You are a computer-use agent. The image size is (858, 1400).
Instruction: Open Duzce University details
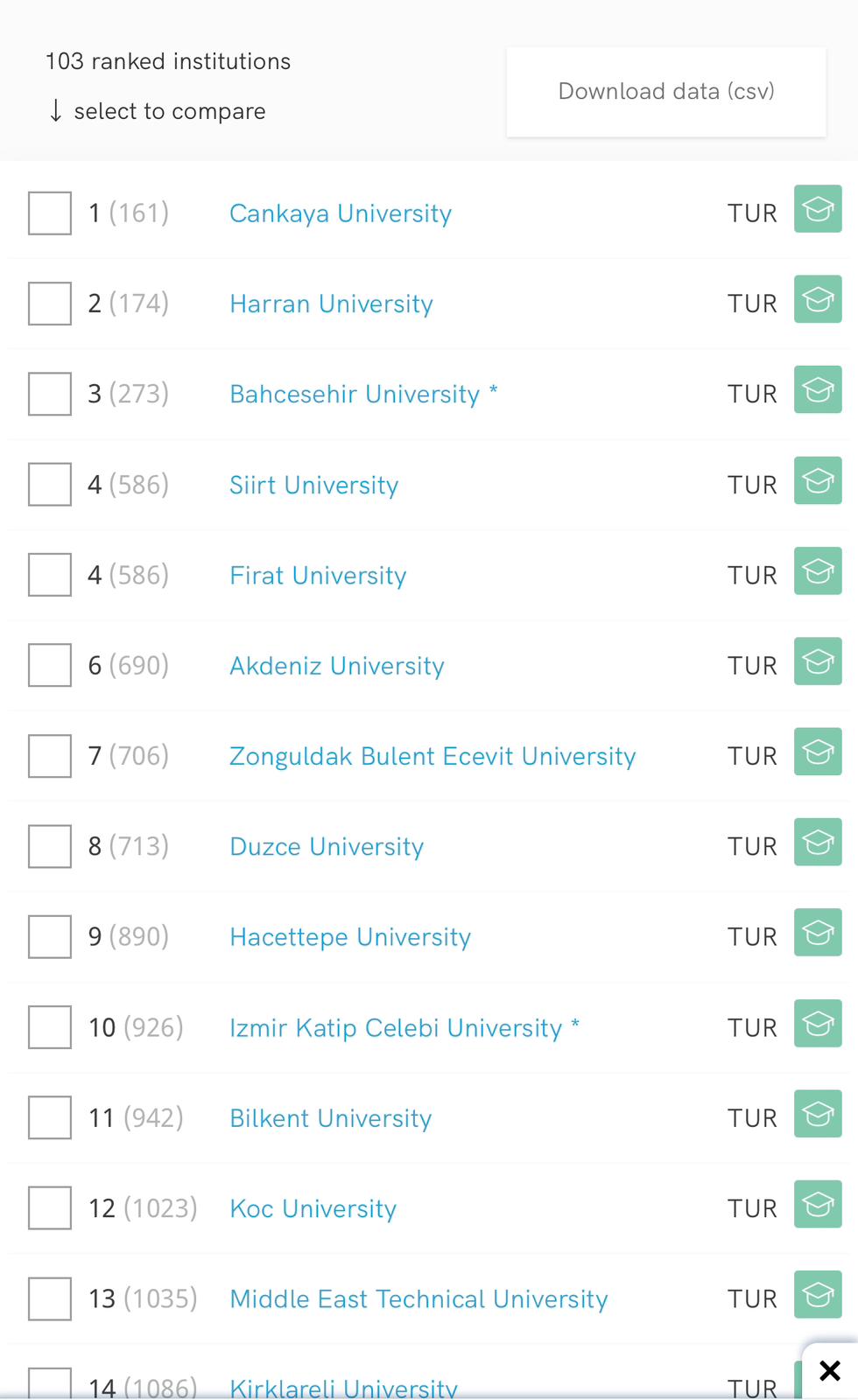tap(327, 846)
